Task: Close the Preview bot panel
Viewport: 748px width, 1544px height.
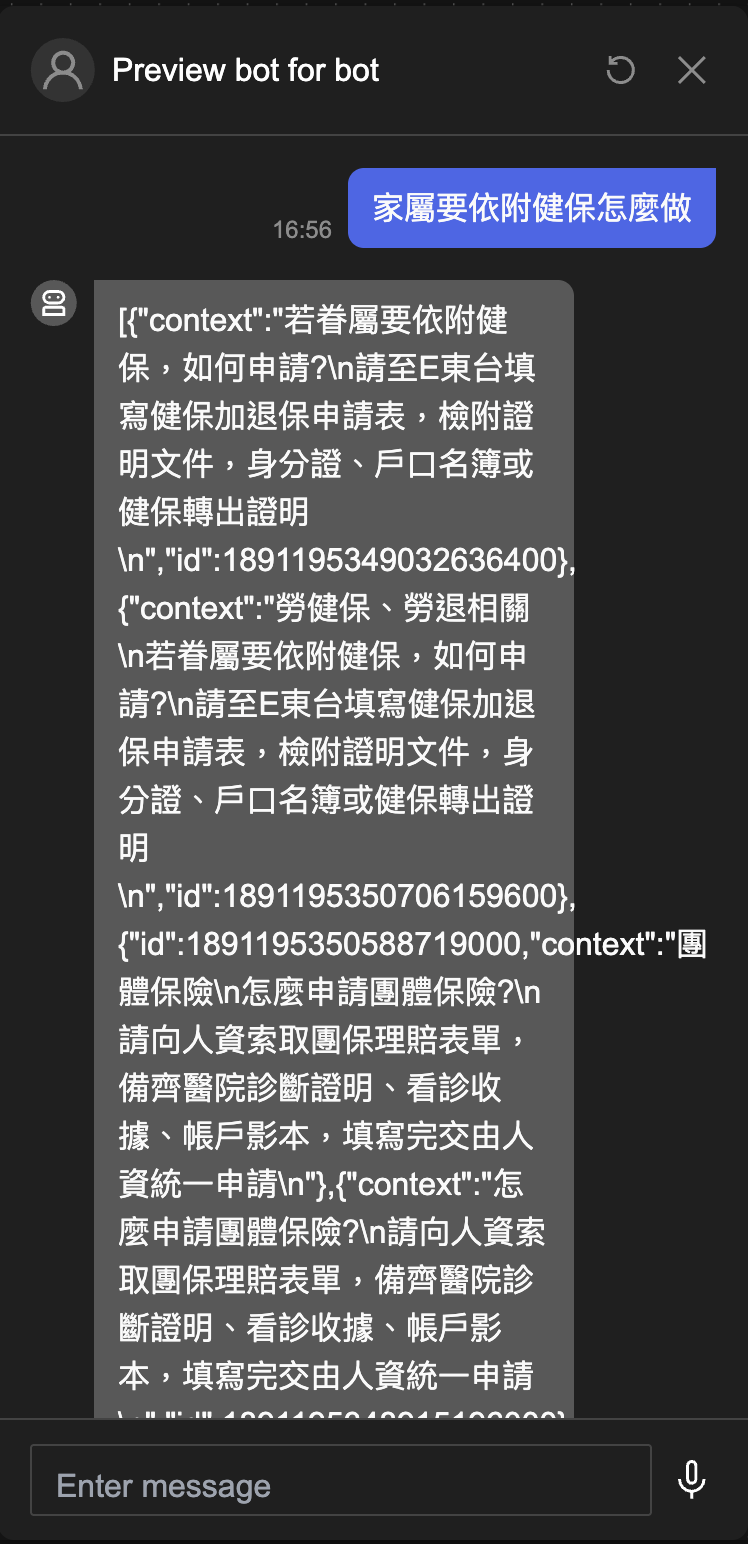Action: click(692, 70)
